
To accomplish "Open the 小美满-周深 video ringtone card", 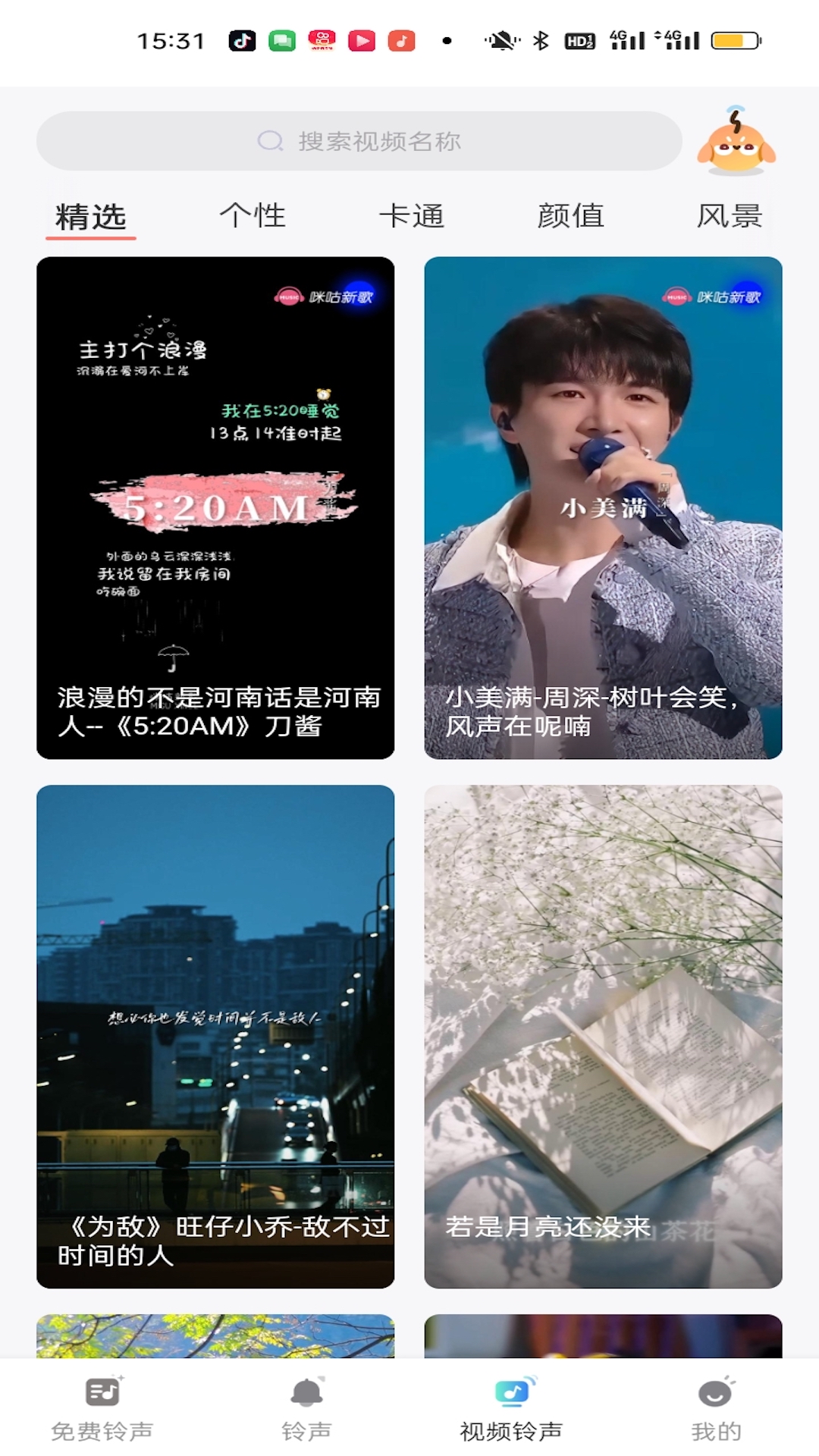I will (603, 507).
